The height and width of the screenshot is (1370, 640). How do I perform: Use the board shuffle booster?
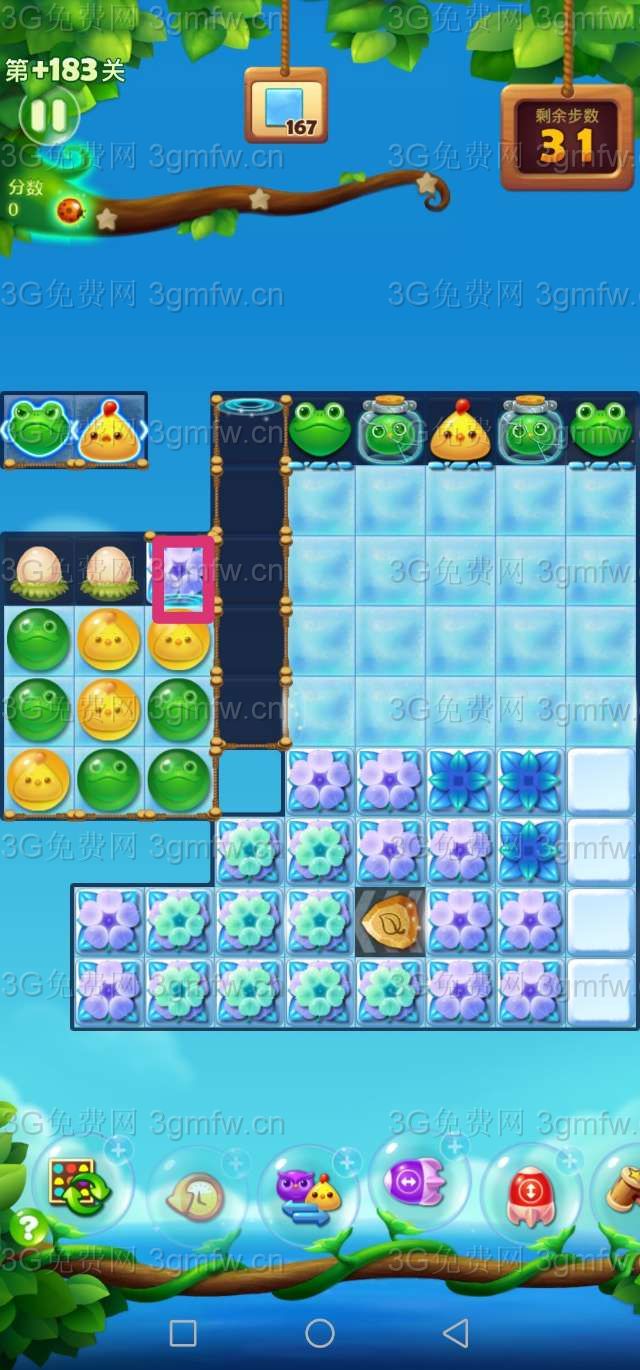point(80,1186)
